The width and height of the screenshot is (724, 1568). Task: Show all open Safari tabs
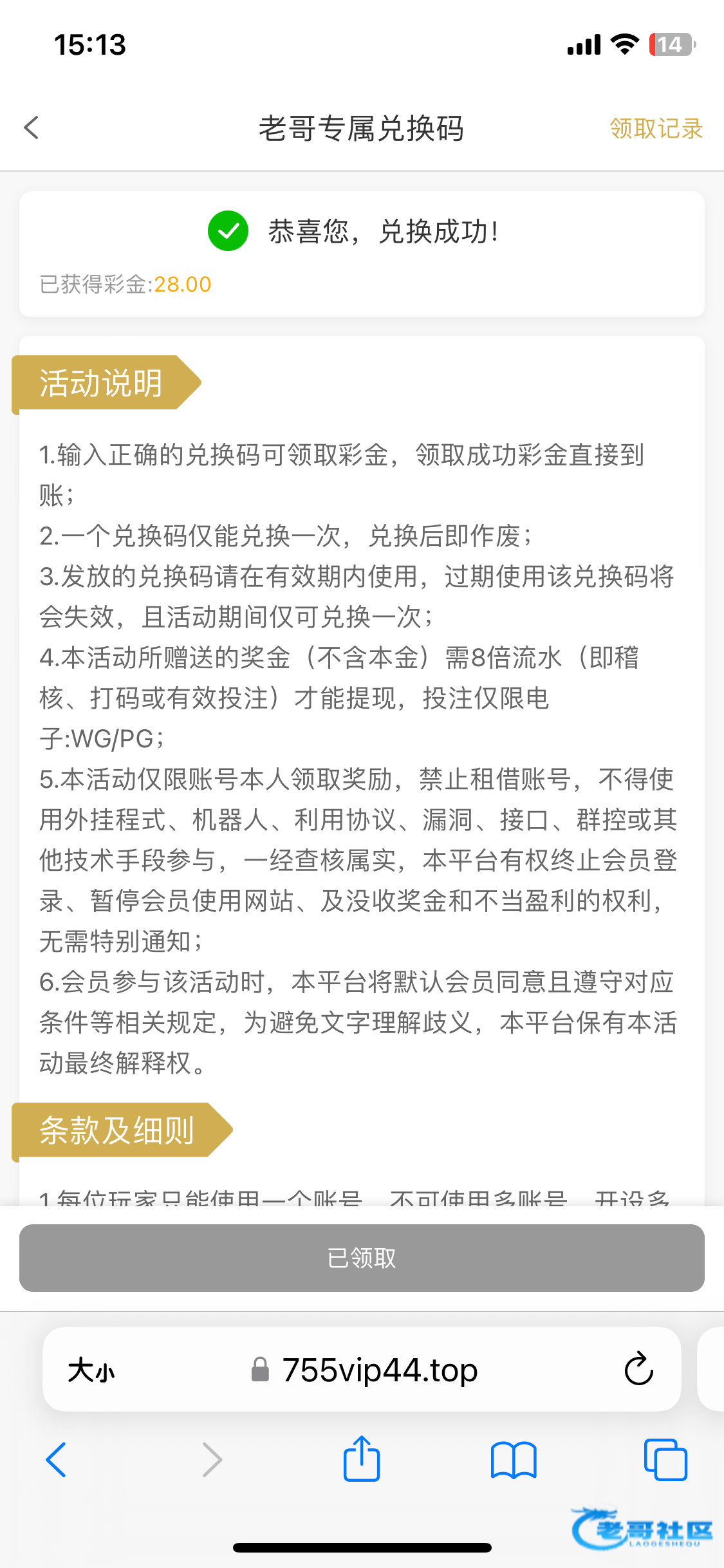(665, 1460)
